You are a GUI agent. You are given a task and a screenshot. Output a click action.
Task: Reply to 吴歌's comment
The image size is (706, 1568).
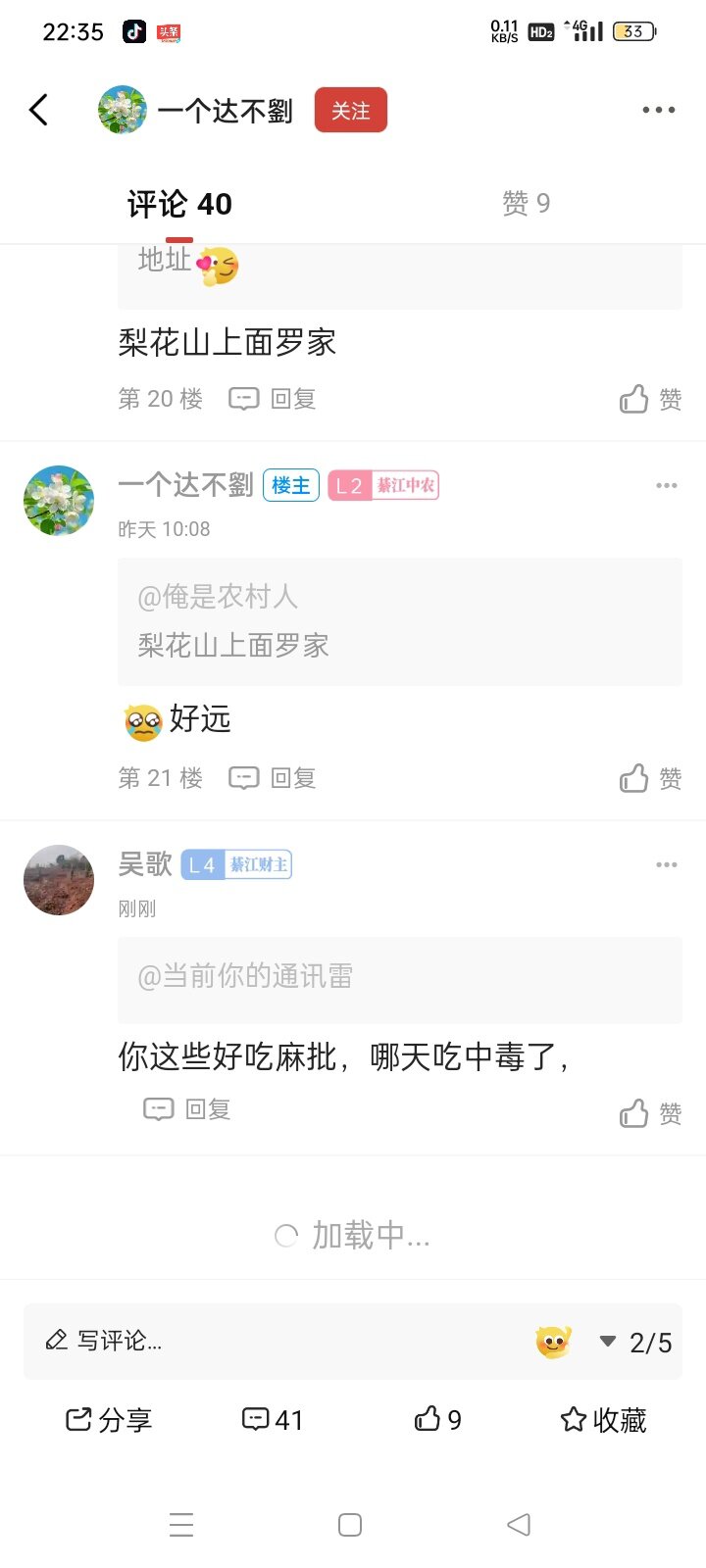pyautogui.click(x=187, y=1109)
